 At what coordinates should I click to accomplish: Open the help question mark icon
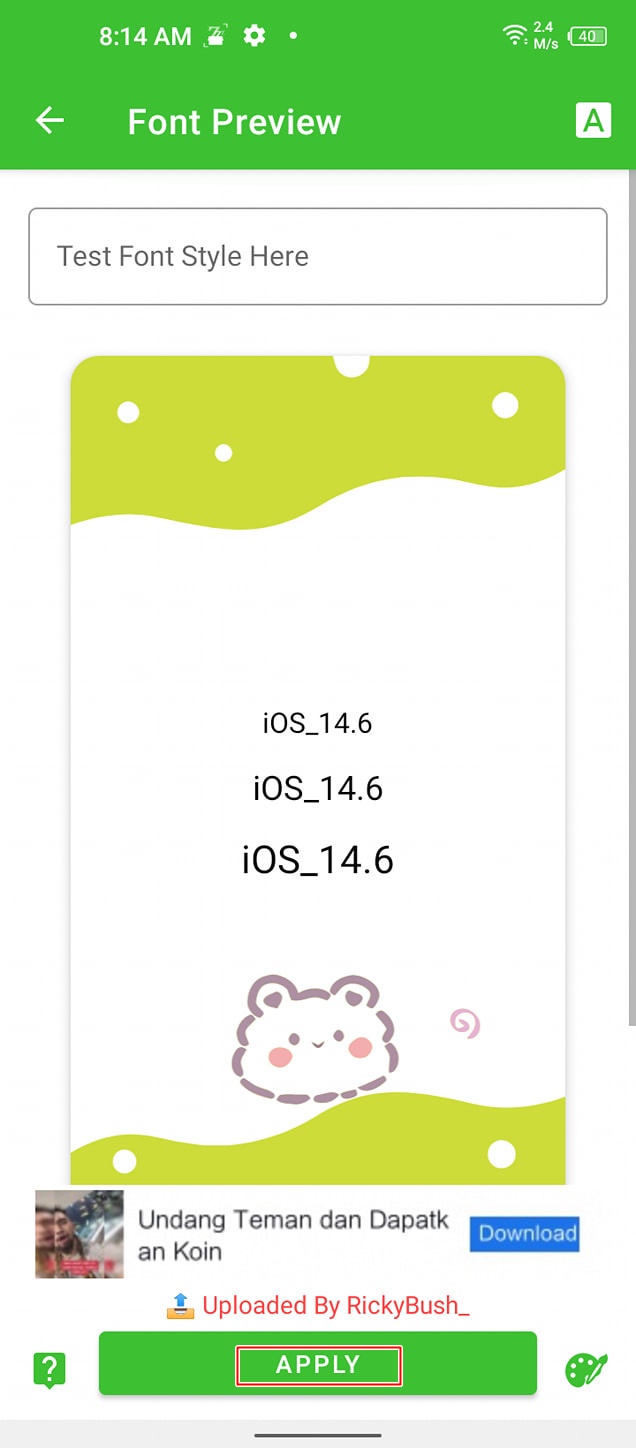(x=49, y=1369)
